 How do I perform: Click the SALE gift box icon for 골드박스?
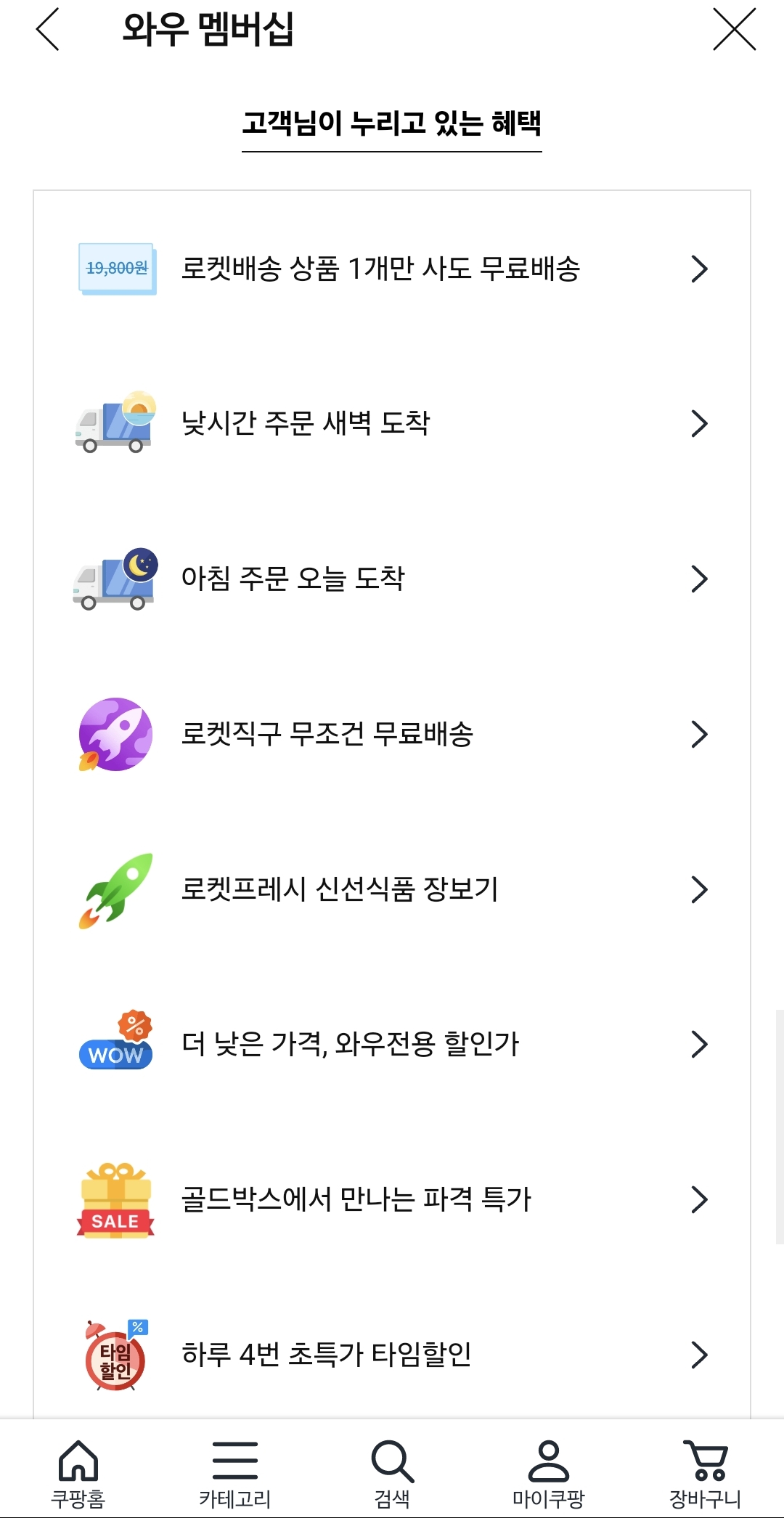pos(115,1199)
